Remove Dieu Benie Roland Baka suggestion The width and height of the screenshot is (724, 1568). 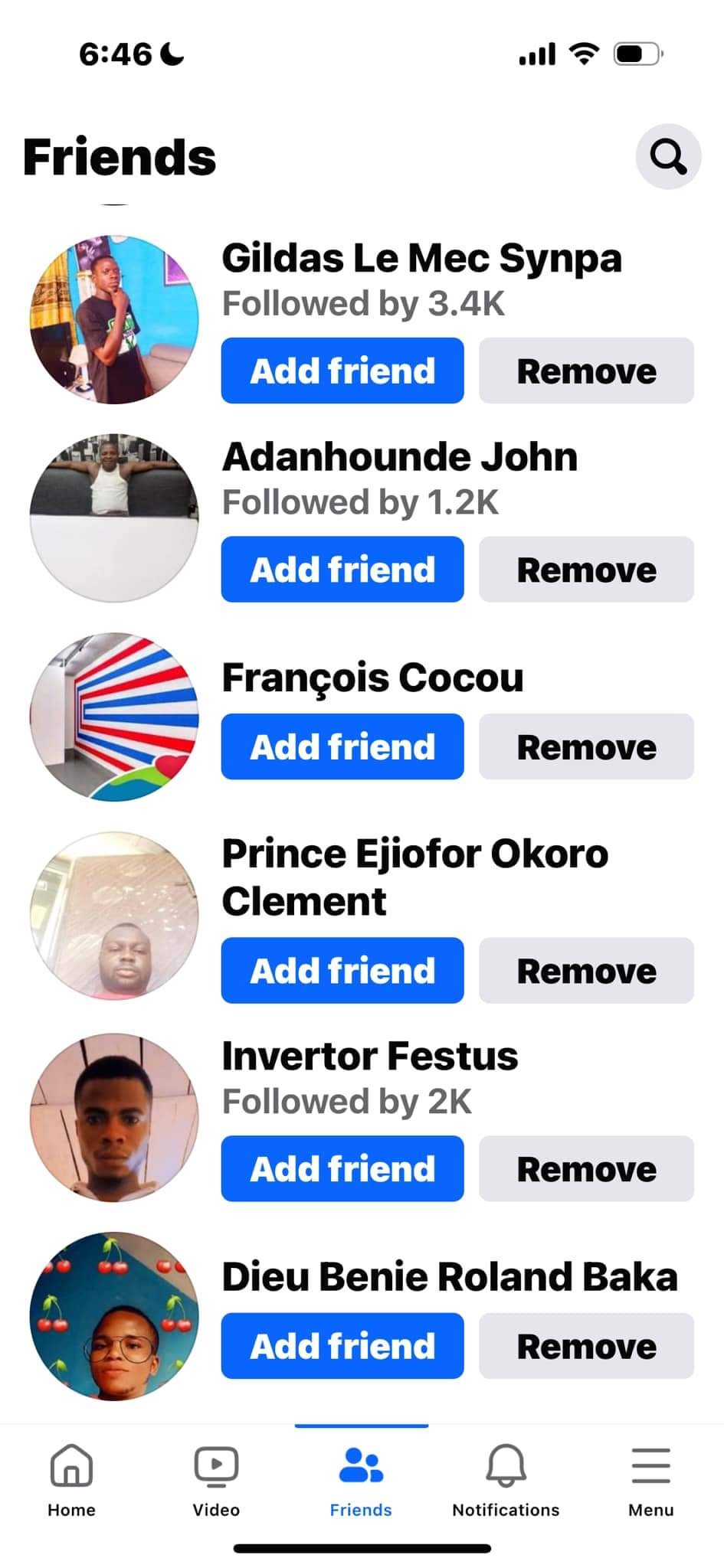586,1347
